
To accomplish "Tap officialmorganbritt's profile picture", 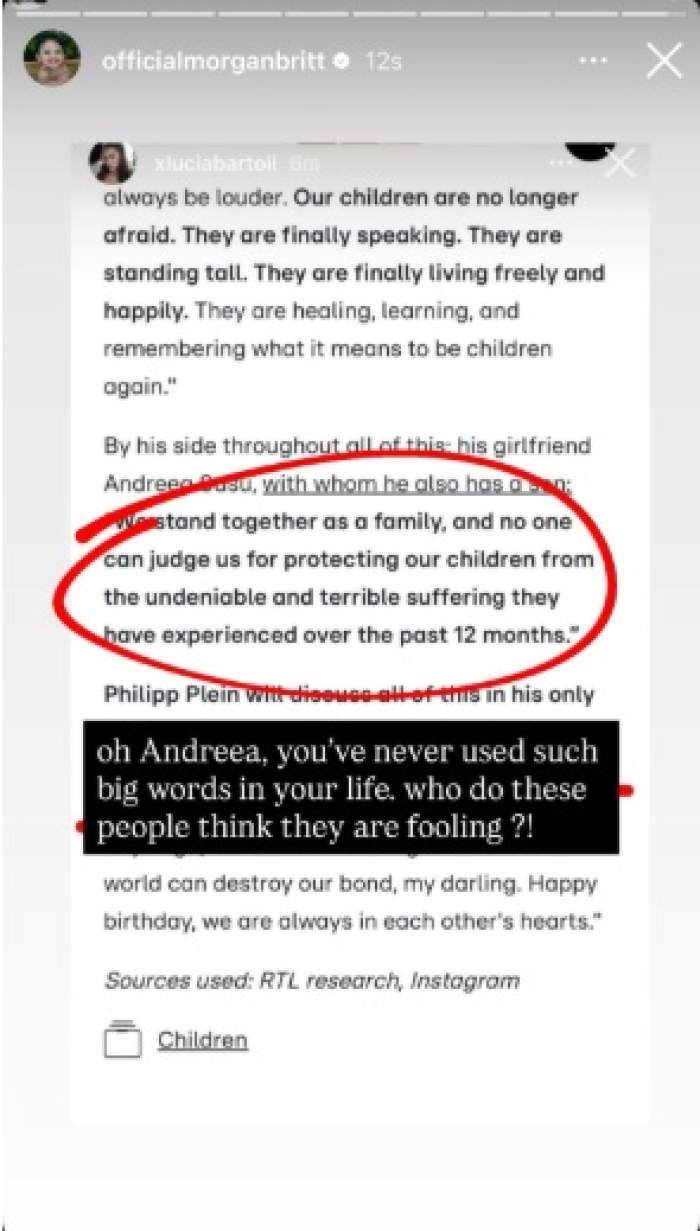I will pos(50,58).
